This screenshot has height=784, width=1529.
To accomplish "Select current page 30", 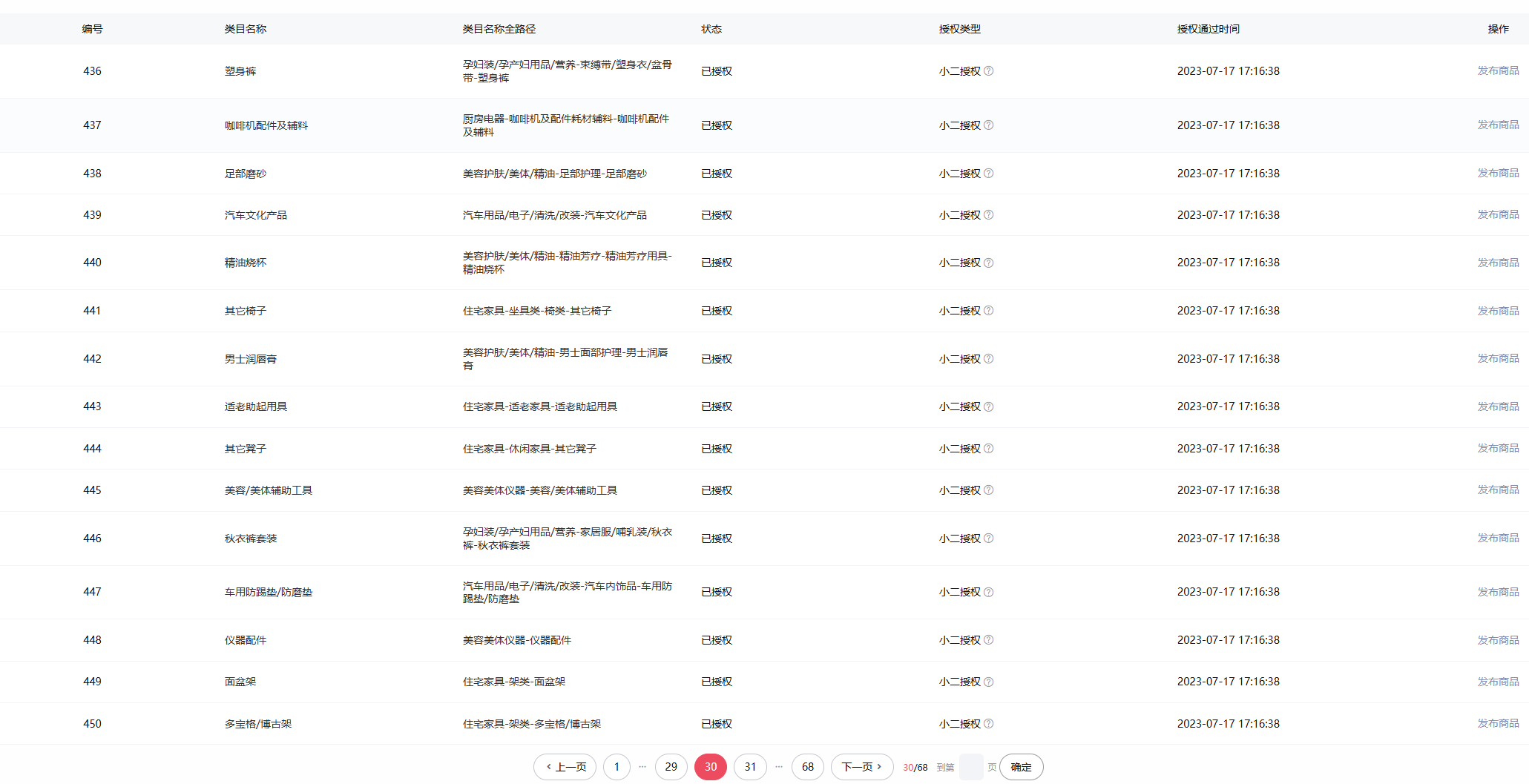I will (710, 767).
